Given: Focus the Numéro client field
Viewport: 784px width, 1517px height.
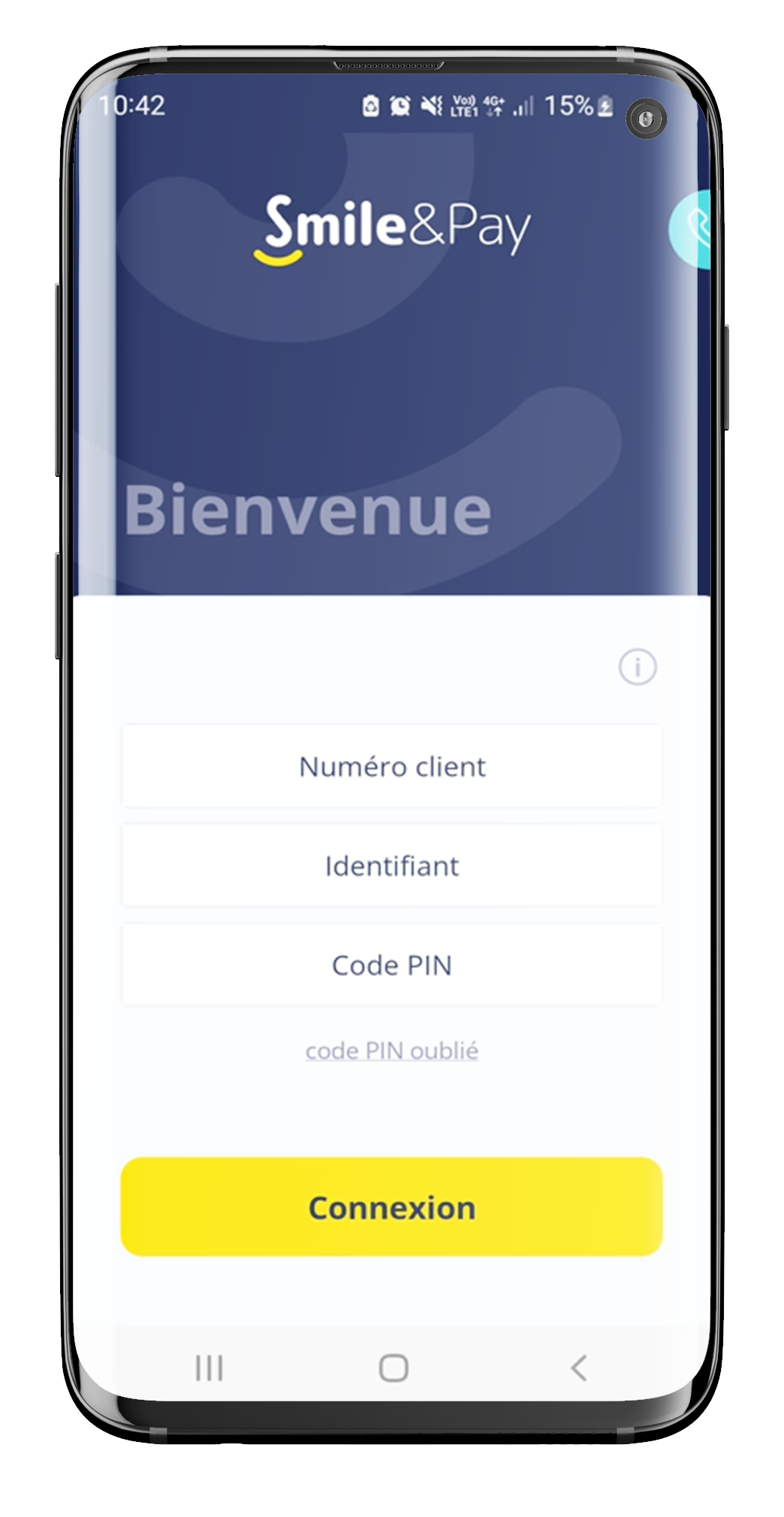Looking at the screenshot, I should click(x=391, y=766).
